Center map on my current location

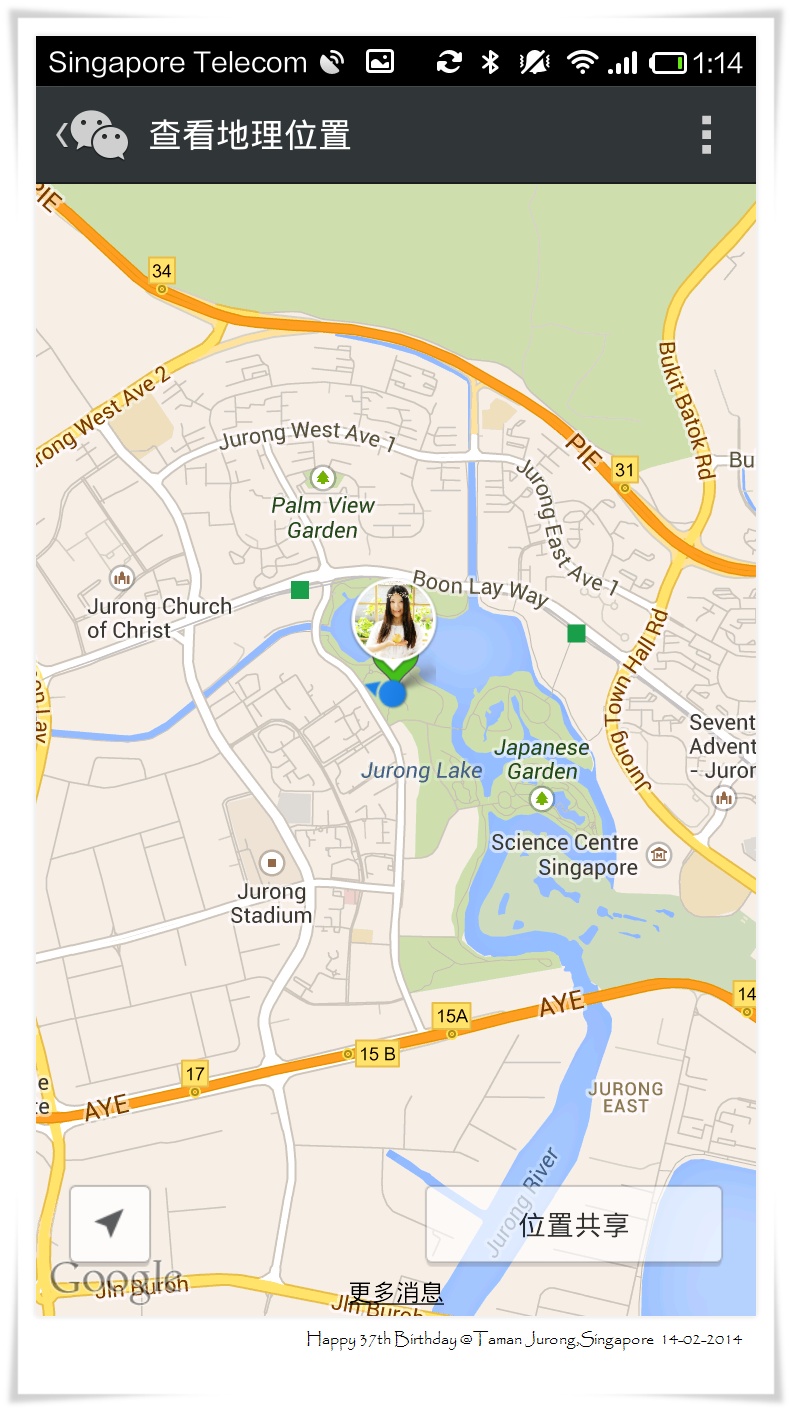coord(110,1224)
